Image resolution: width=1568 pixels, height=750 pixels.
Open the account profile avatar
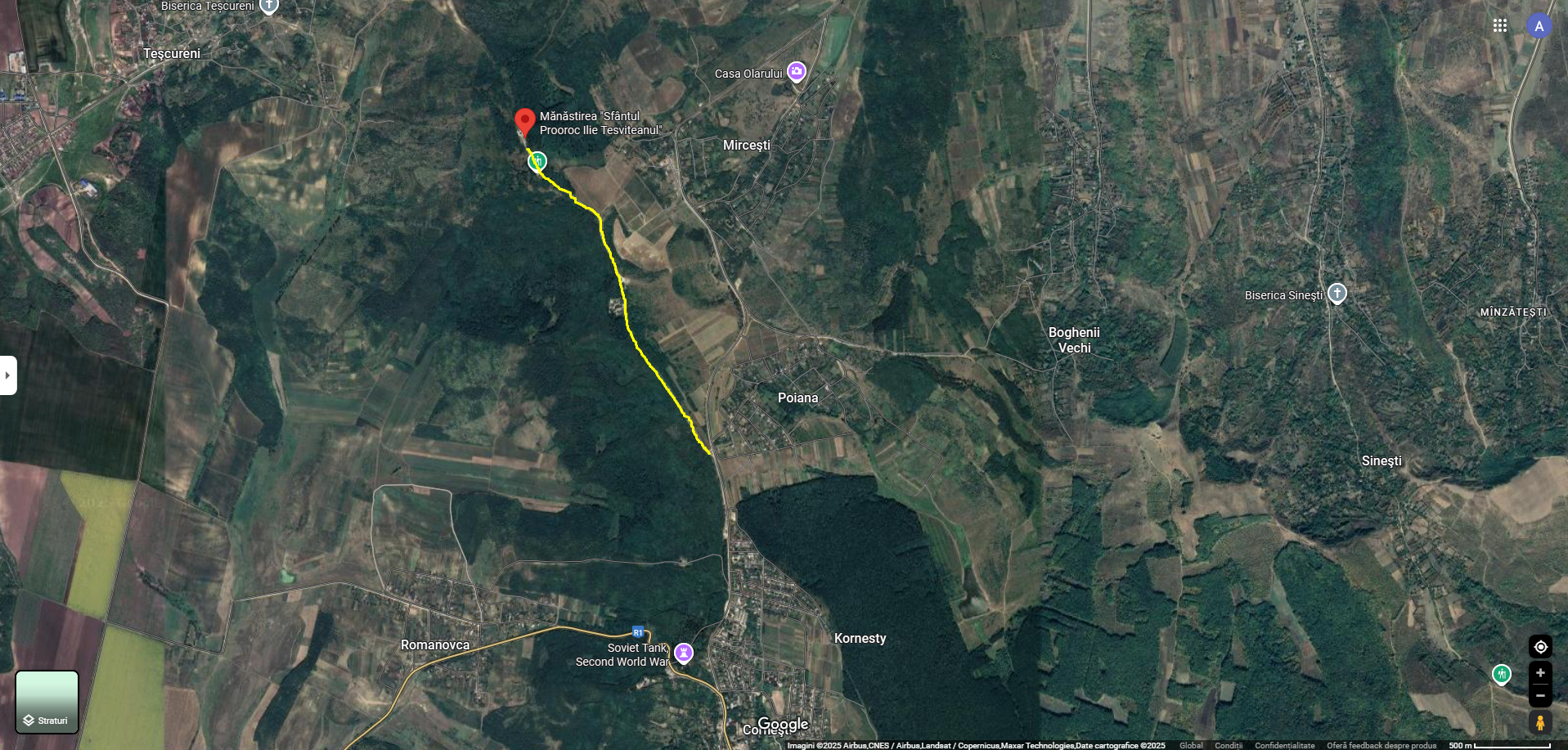pyautogui.click(x=1539, y=25)
